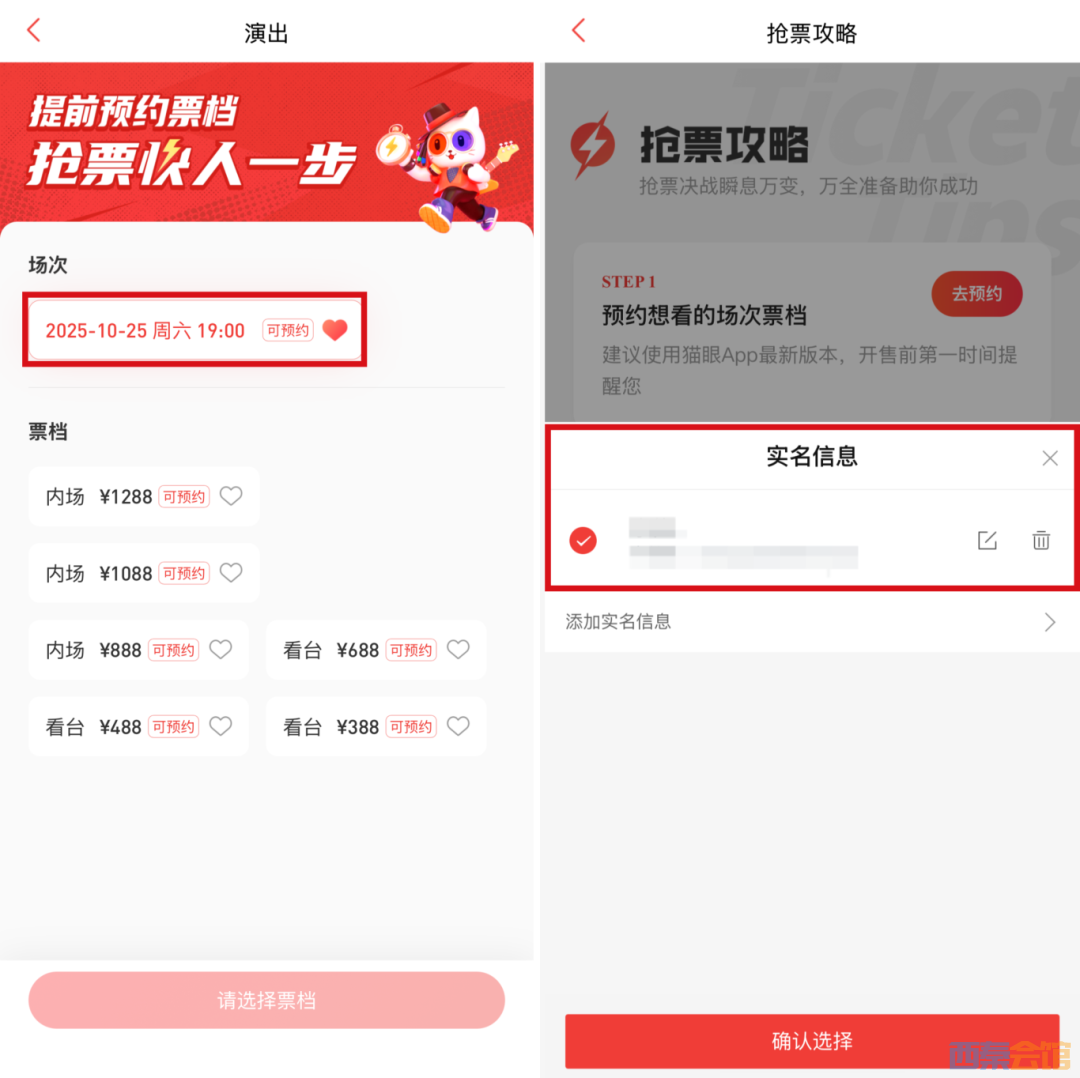Go back from the 抢票攻略 page

(578, 31)
